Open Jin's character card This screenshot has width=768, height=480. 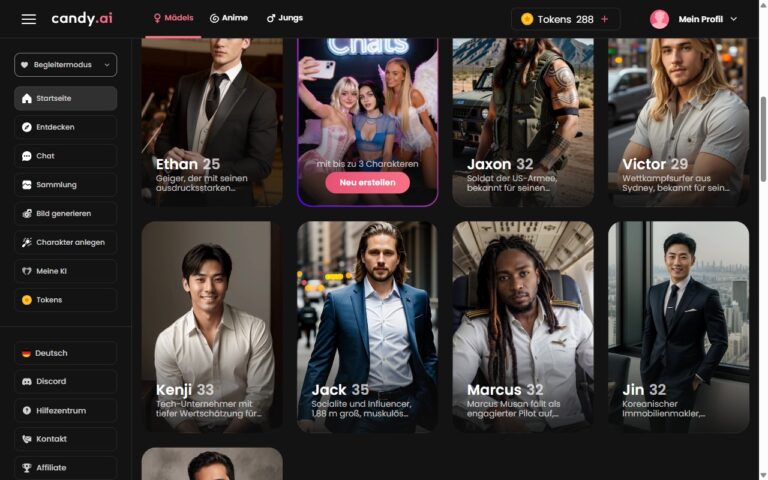(x=678, y=326)
